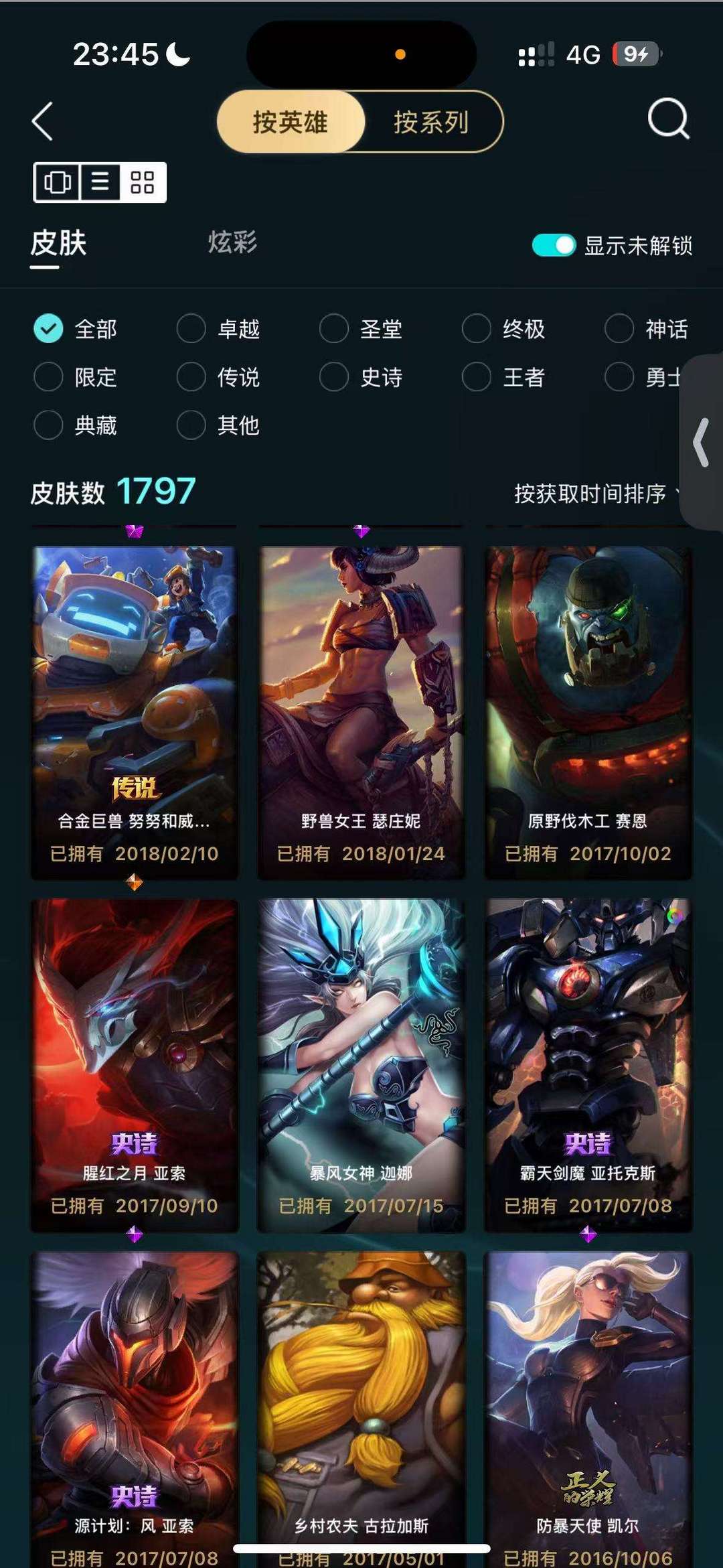Go back using the top-left arrow
Screen dimensions: 723x1568
pos(42,121)
